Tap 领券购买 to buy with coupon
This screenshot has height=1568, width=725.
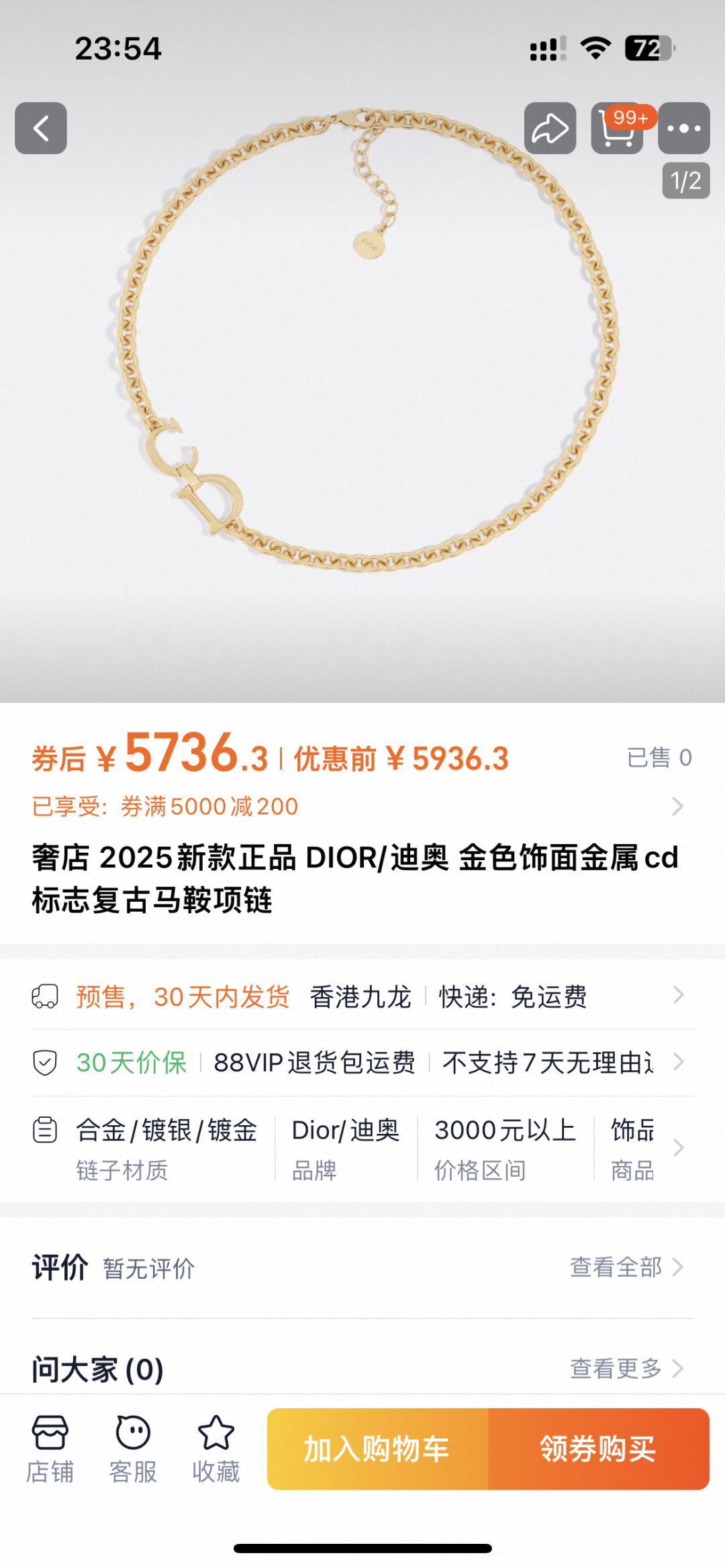[x=598, y=1449]
